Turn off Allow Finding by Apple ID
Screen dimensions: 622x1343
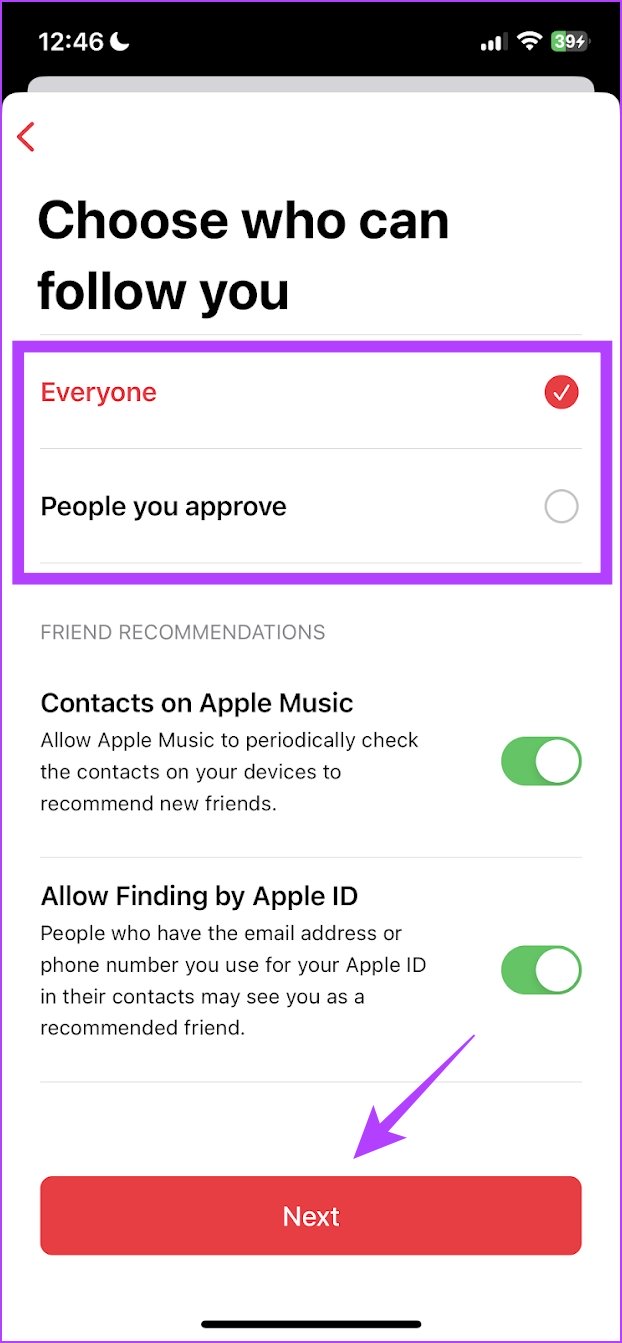pyautogui.click(x=541, y=970)
